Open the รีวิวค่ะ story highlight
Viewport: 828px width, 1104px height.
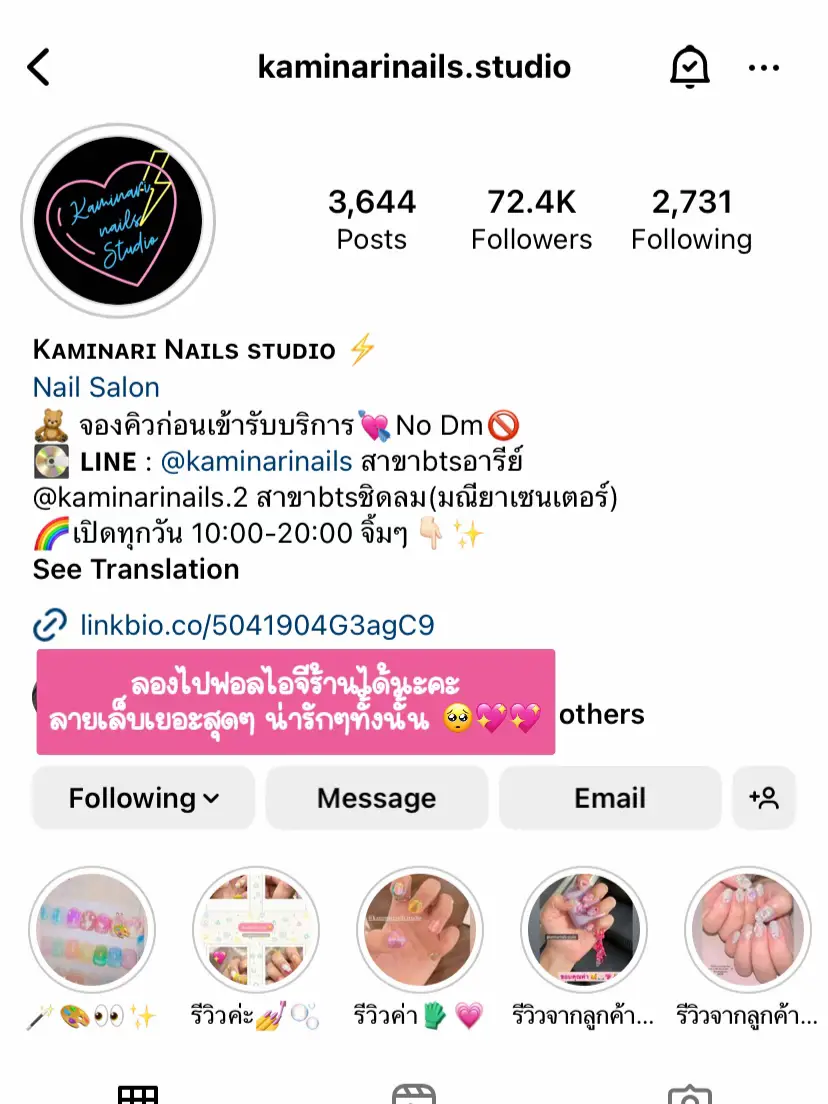tap(255, 929)
